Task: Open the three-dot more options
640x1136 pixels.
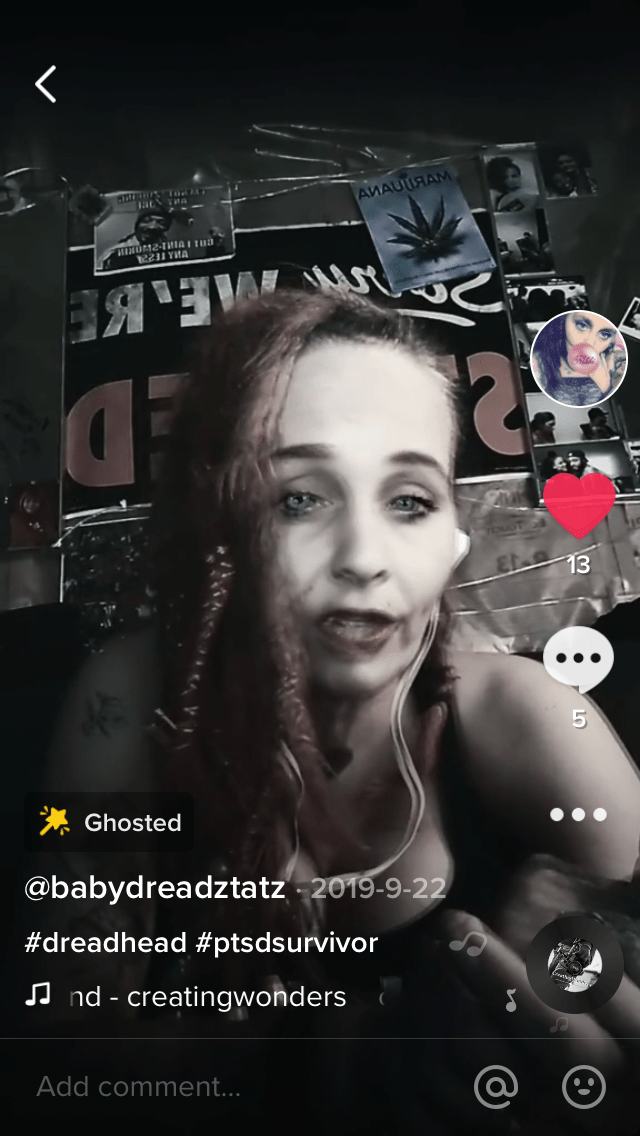Action: point(578,814)
